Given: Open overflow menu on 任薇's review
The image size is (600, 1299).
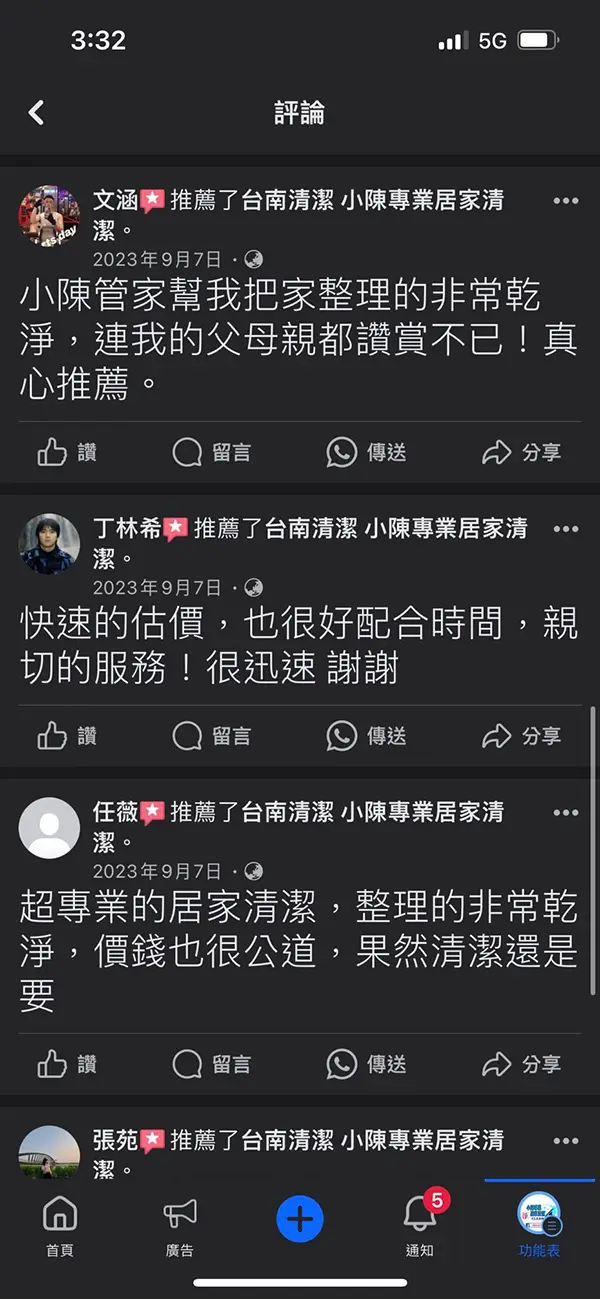Looking at the screenshot, I should pos(565,813).
